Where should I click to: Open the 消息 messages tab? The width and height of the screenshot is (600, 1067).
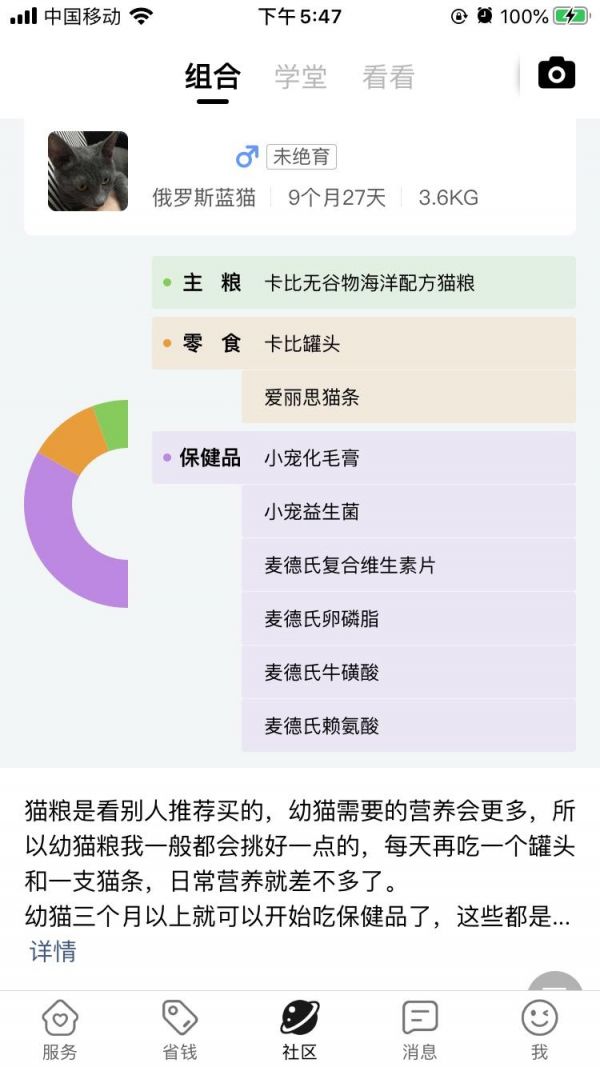[x=420, y=1030]
